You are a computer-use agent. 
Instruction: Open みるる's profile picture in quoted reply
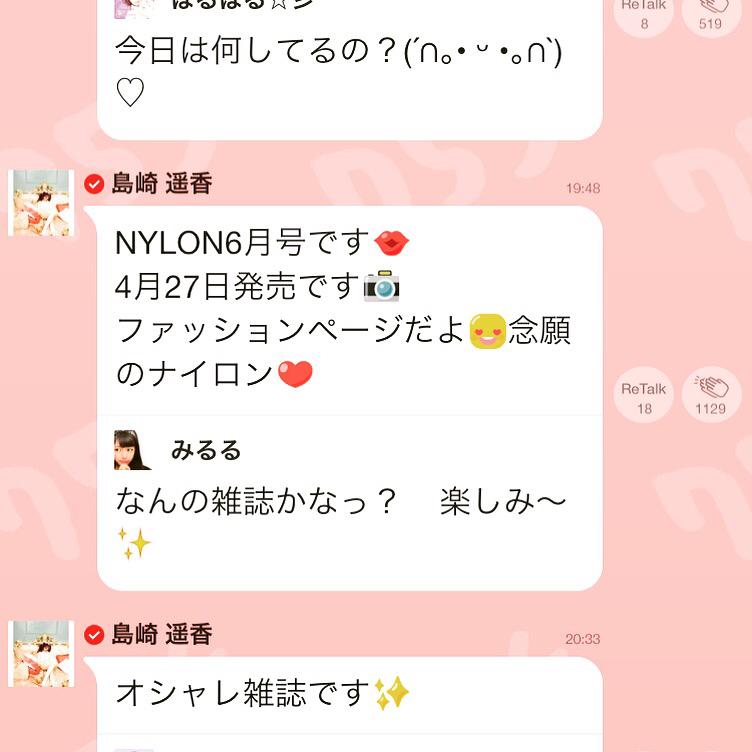[x=133, y=450]
